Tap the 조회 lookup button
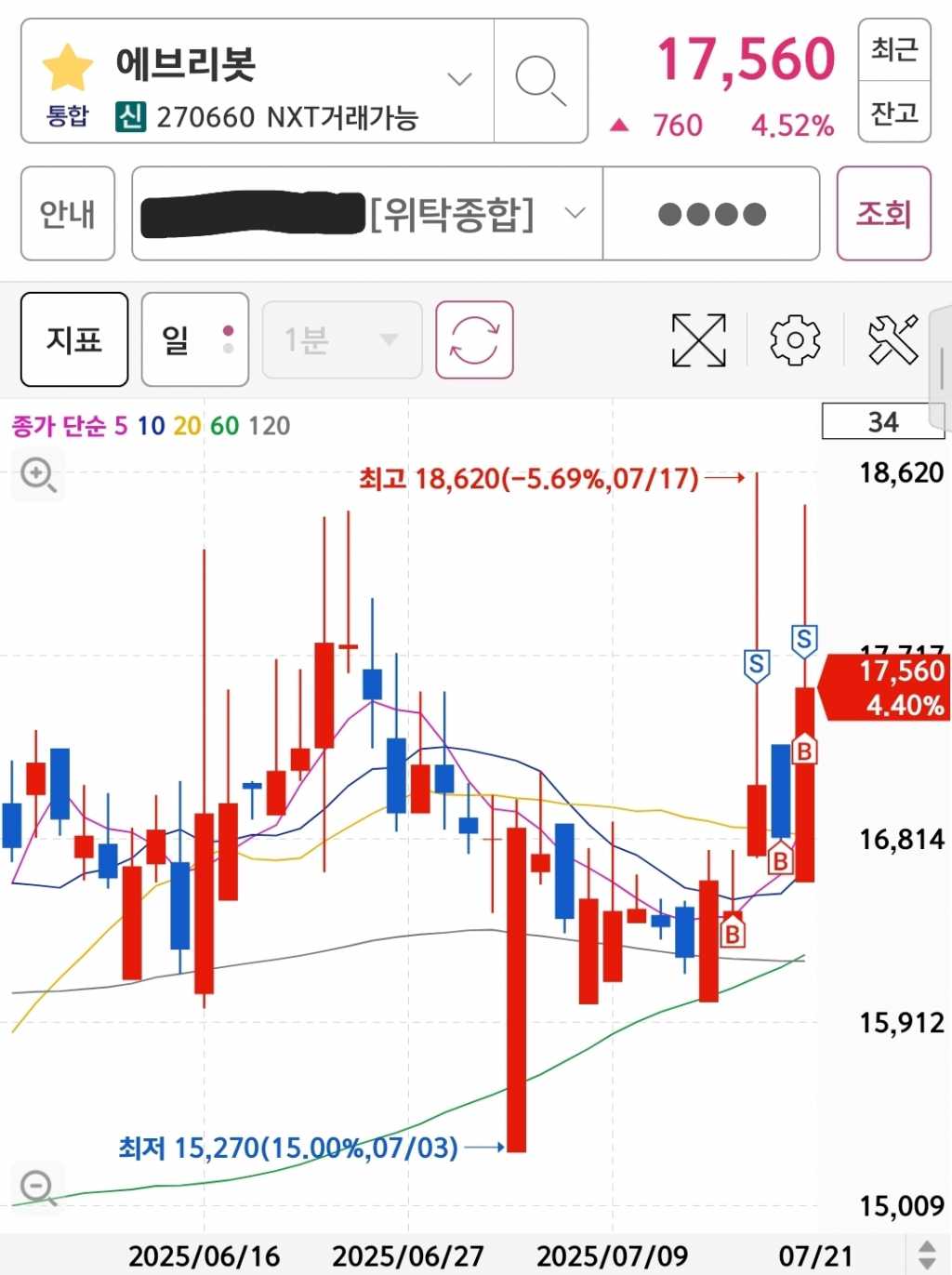952x1275 pixels. (883, 214)
